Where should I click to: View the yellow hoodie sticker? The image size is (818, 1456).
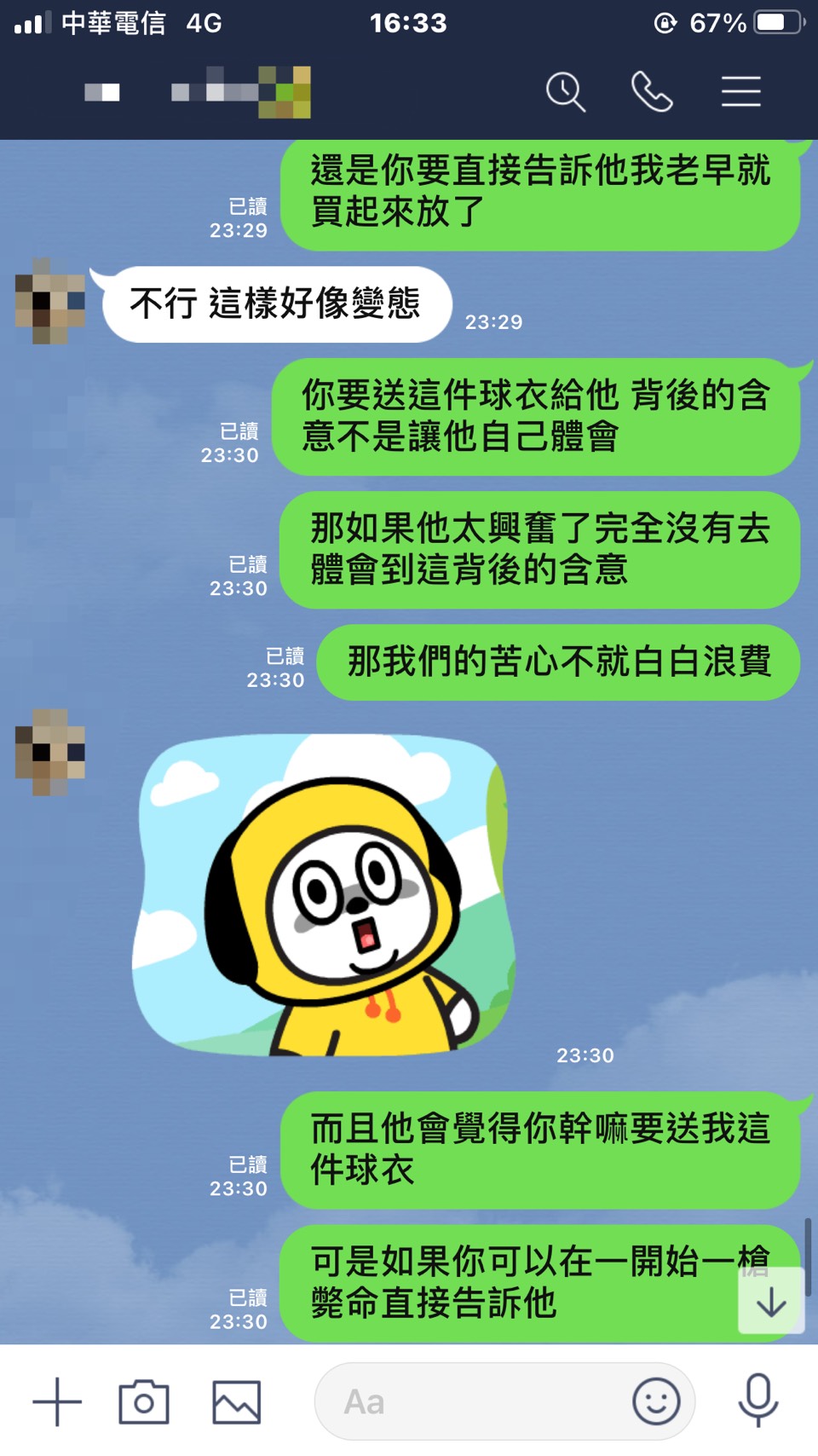[x=324, y=895]
